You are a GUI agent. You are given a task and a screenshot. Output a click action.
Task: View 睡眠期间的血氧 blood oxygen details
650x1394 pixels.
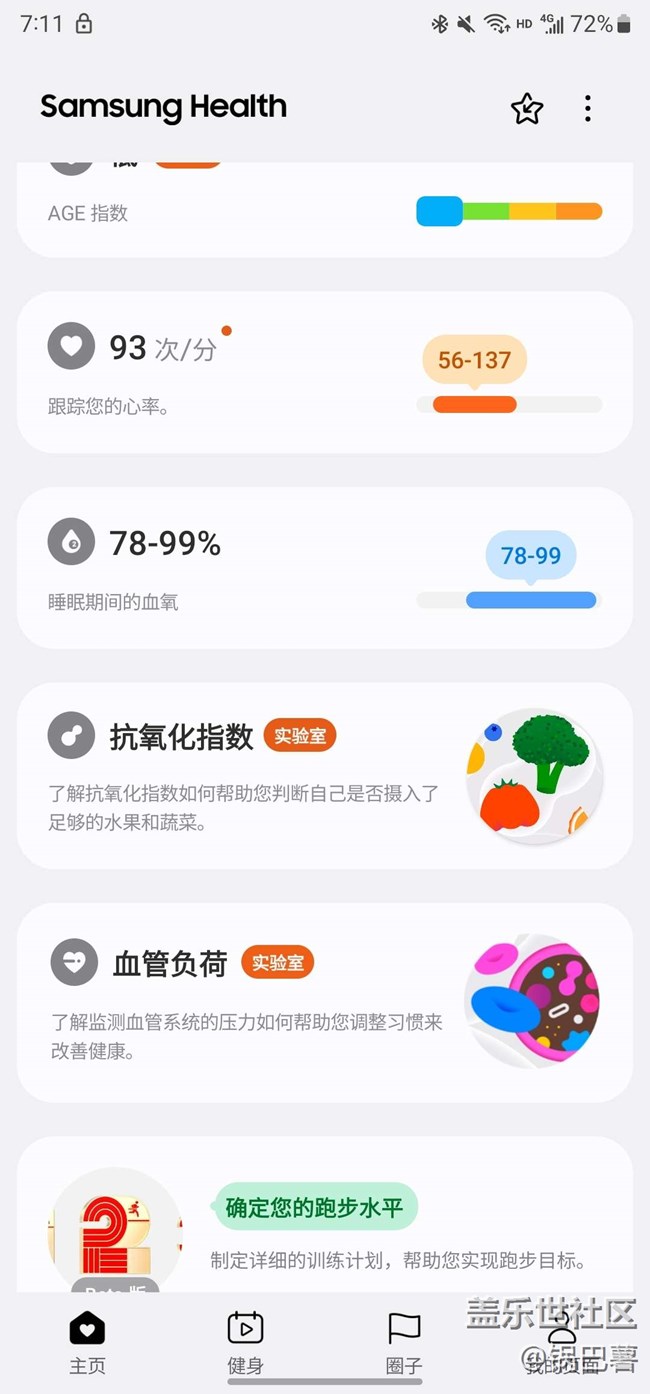coord(324,567)
